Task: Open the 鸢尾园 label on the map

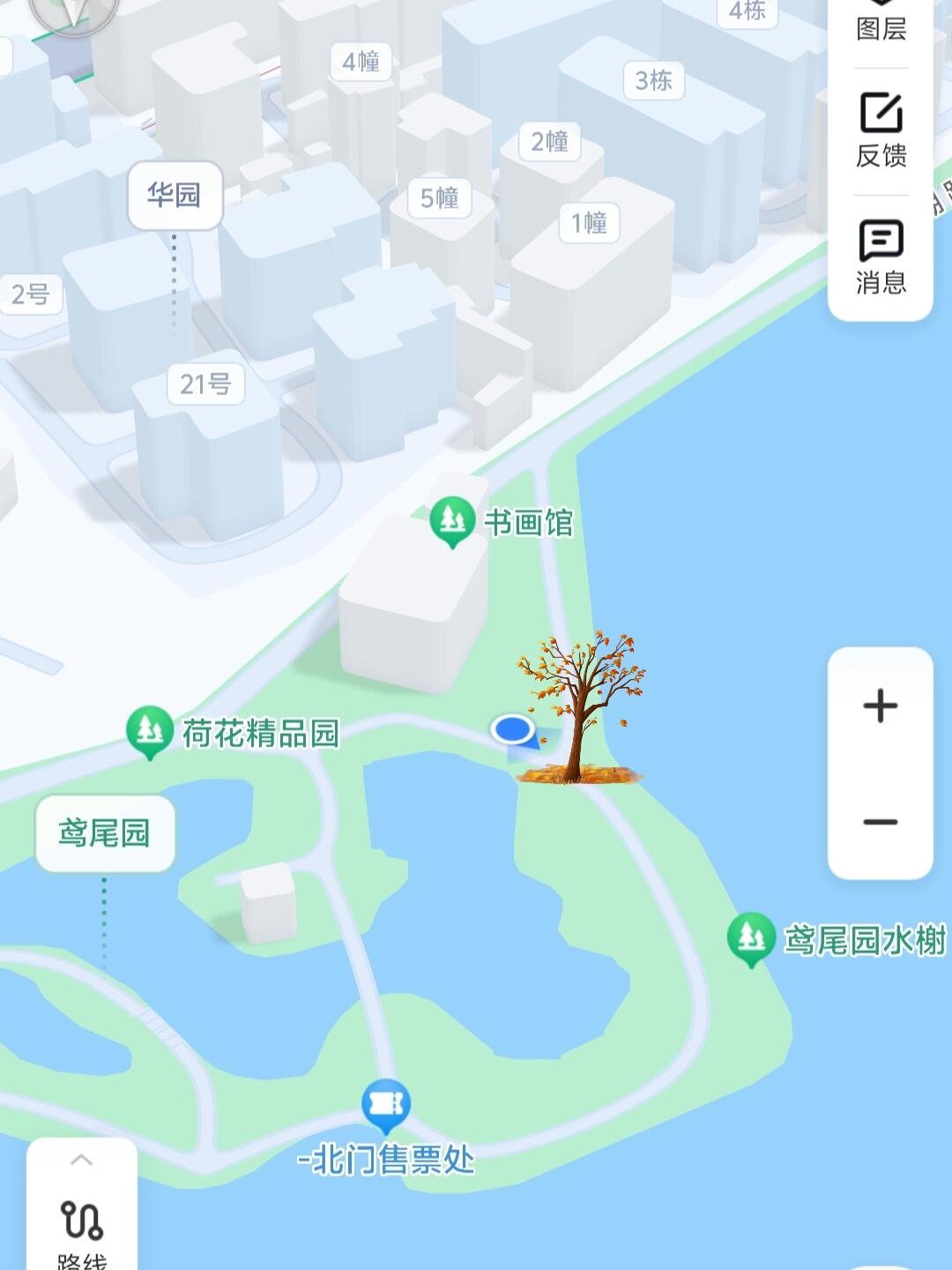Action: [x=105, y=833]
